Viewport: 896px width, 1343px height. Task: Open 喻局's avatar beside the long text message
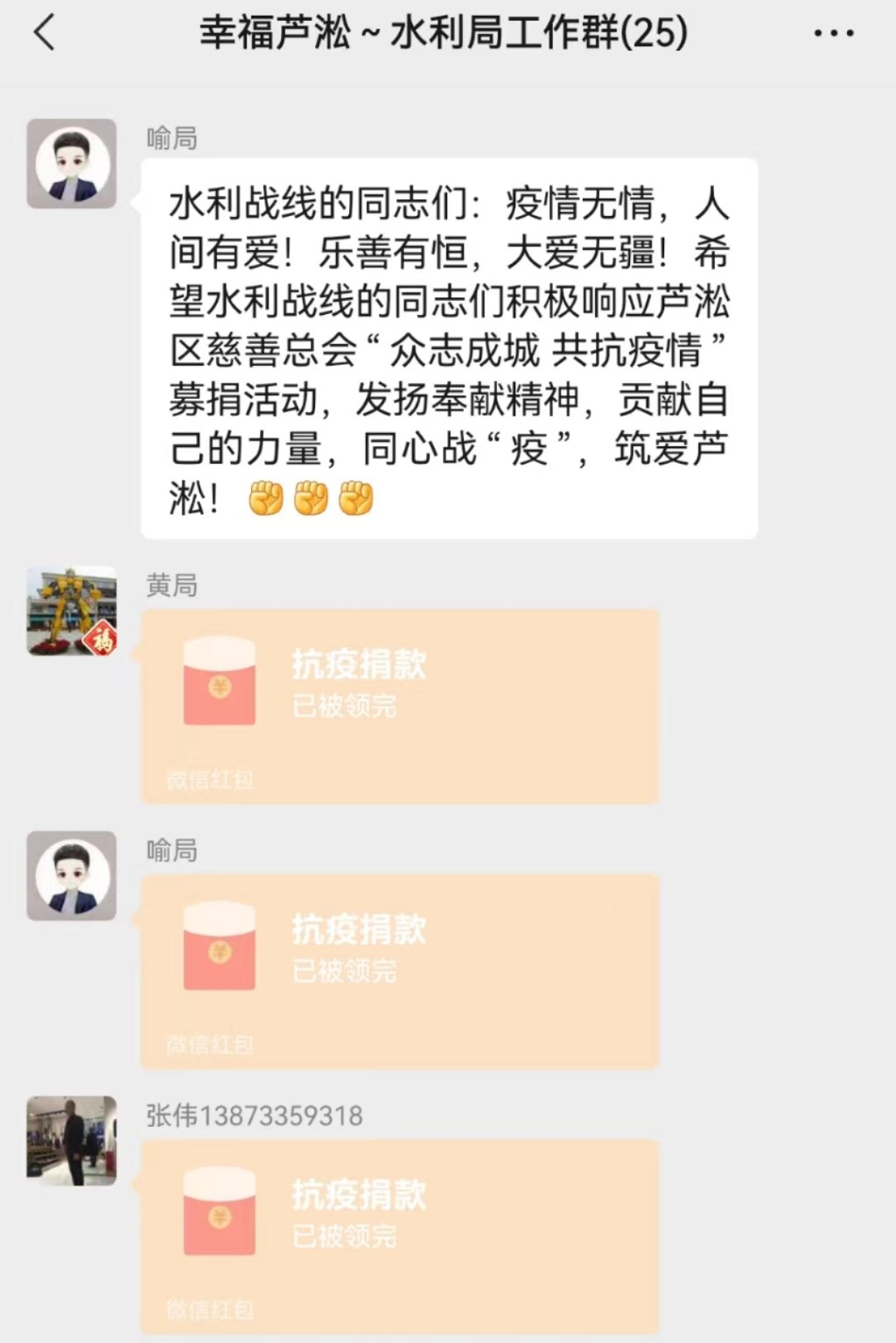coord(72,164)
